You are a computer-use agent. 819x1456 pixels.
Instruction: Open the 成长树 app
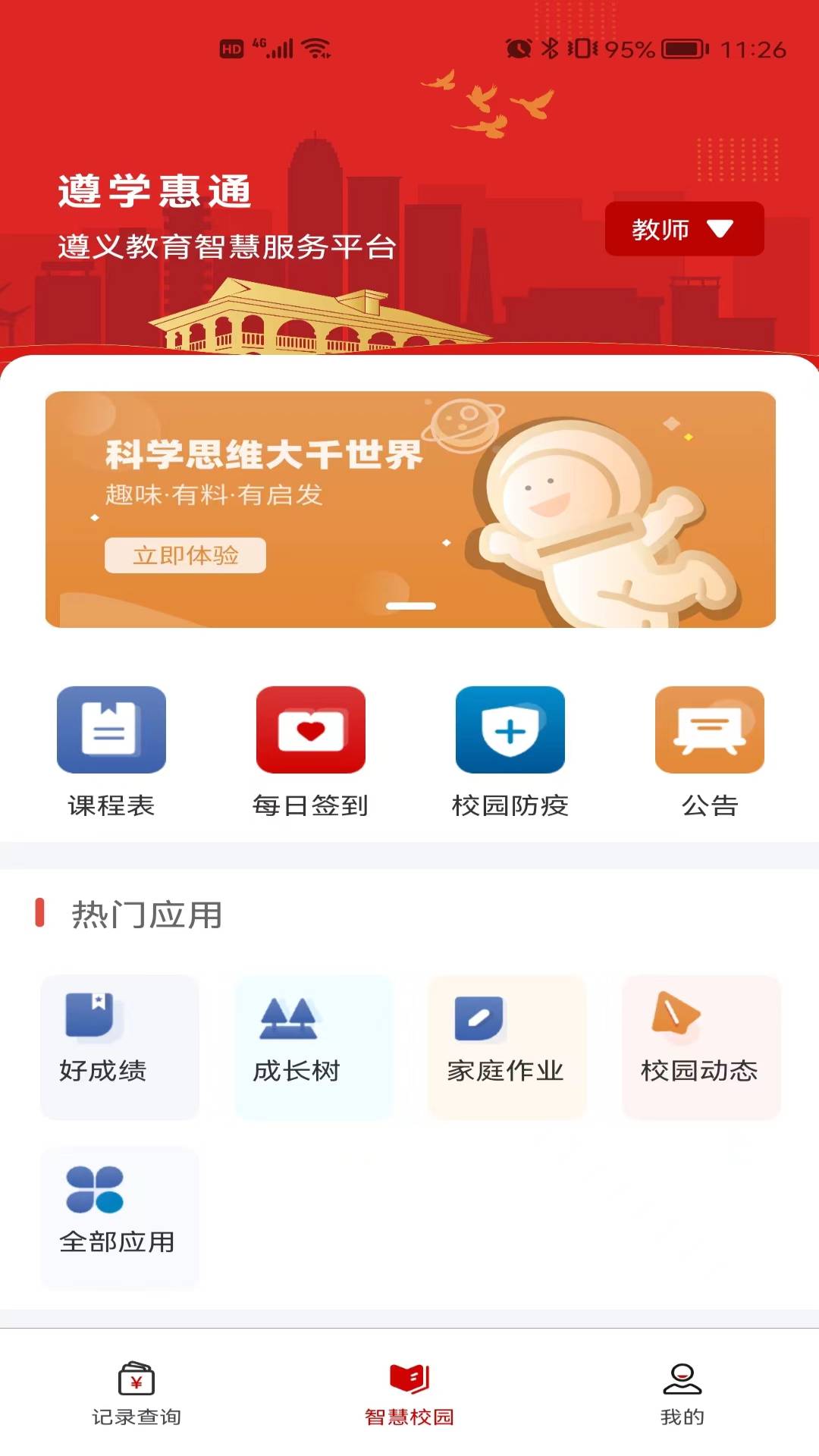pos(313,1046)
